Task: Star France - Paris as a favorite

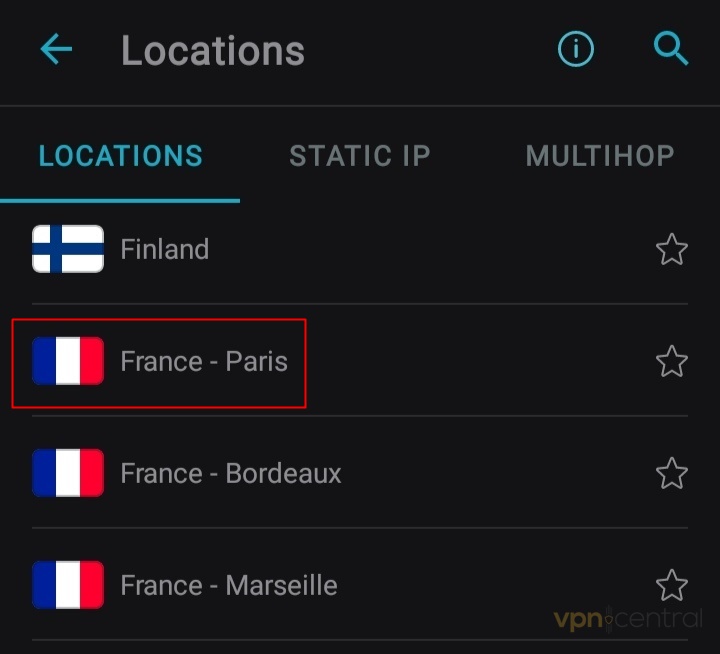Action: (671, 361)
